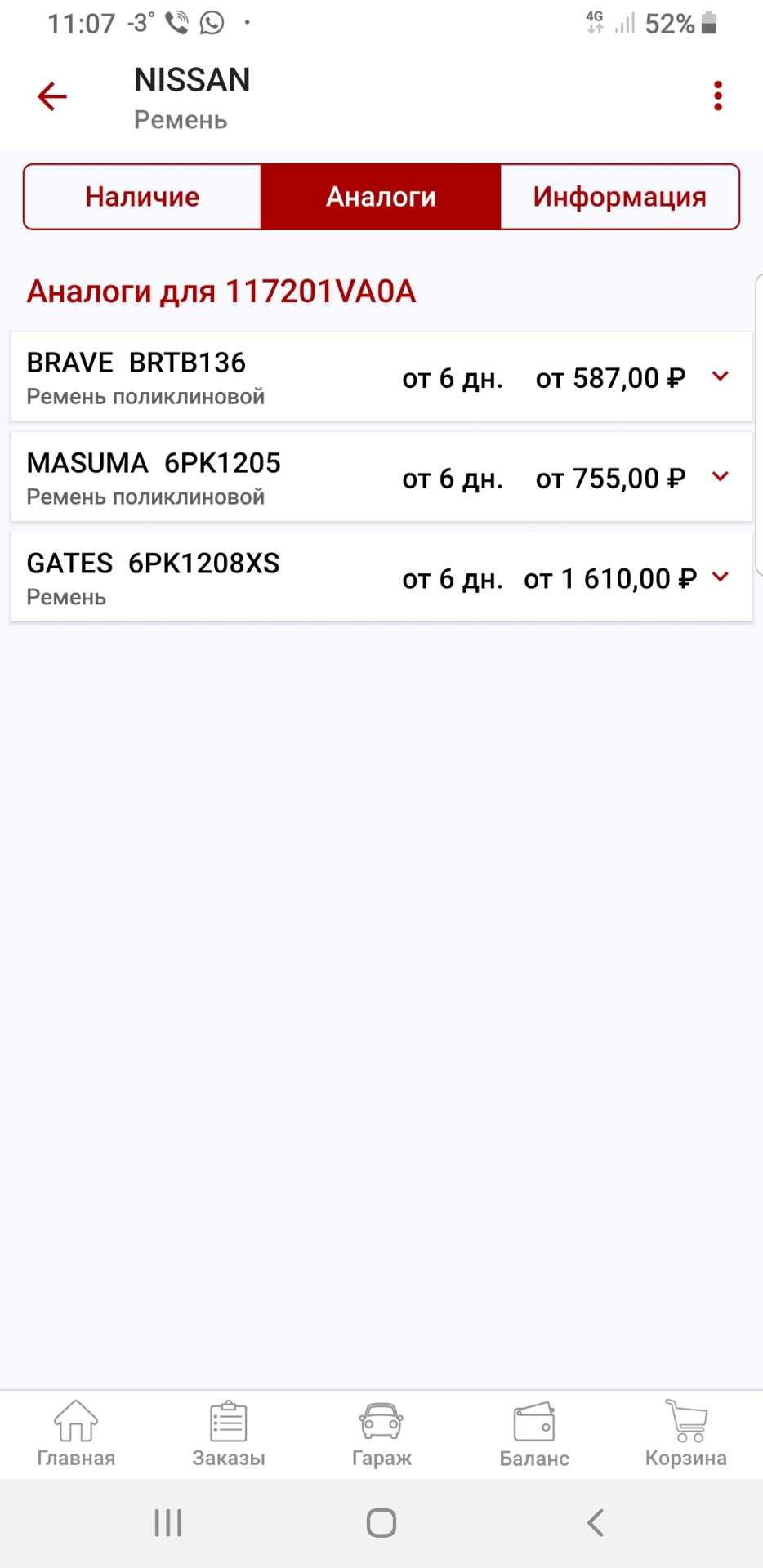Go to the Главная home tab
Image resolution: width=763 pixels, height=1568 pixels.
click(76, 1434)
